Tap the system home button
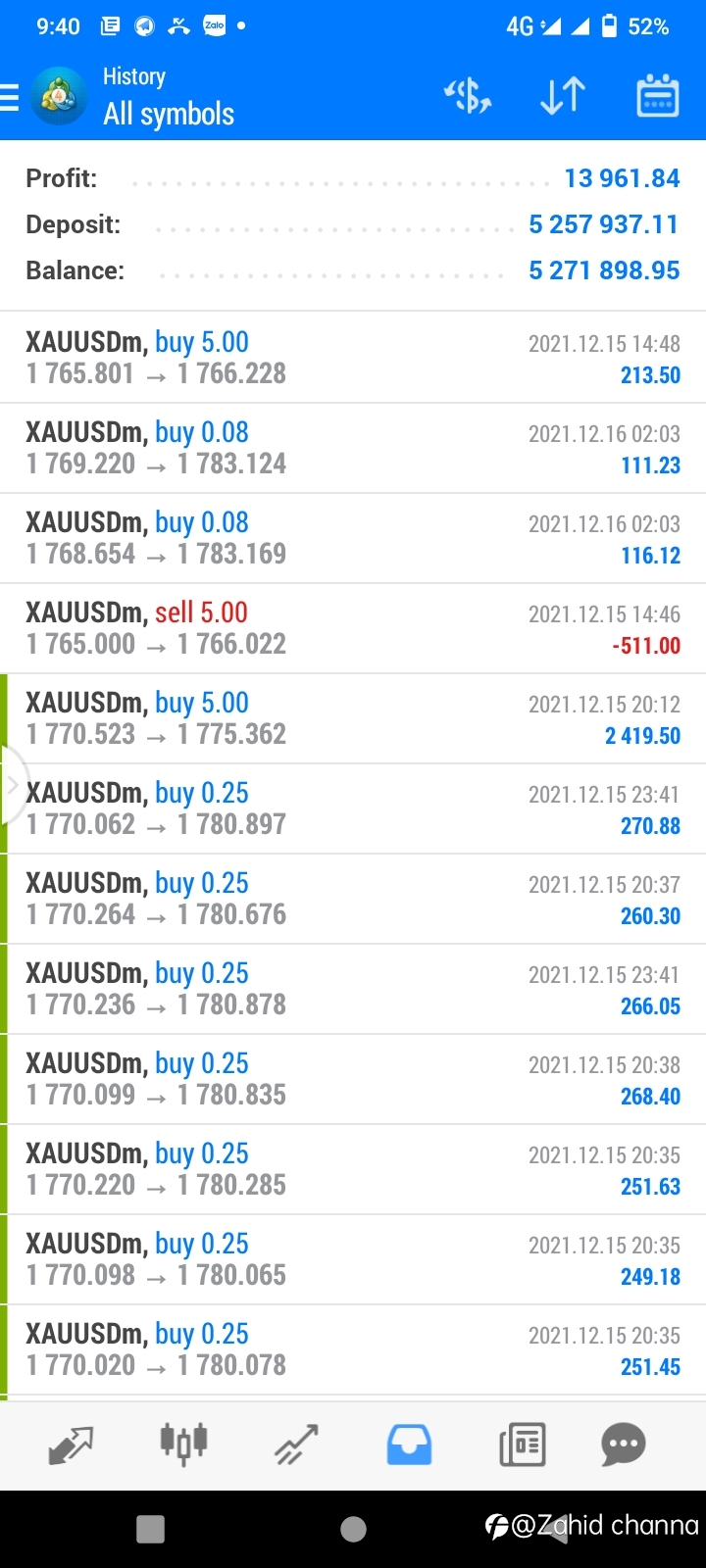Image resolution: width=706 pixels, height=1568 pixels. point(353,1529)
